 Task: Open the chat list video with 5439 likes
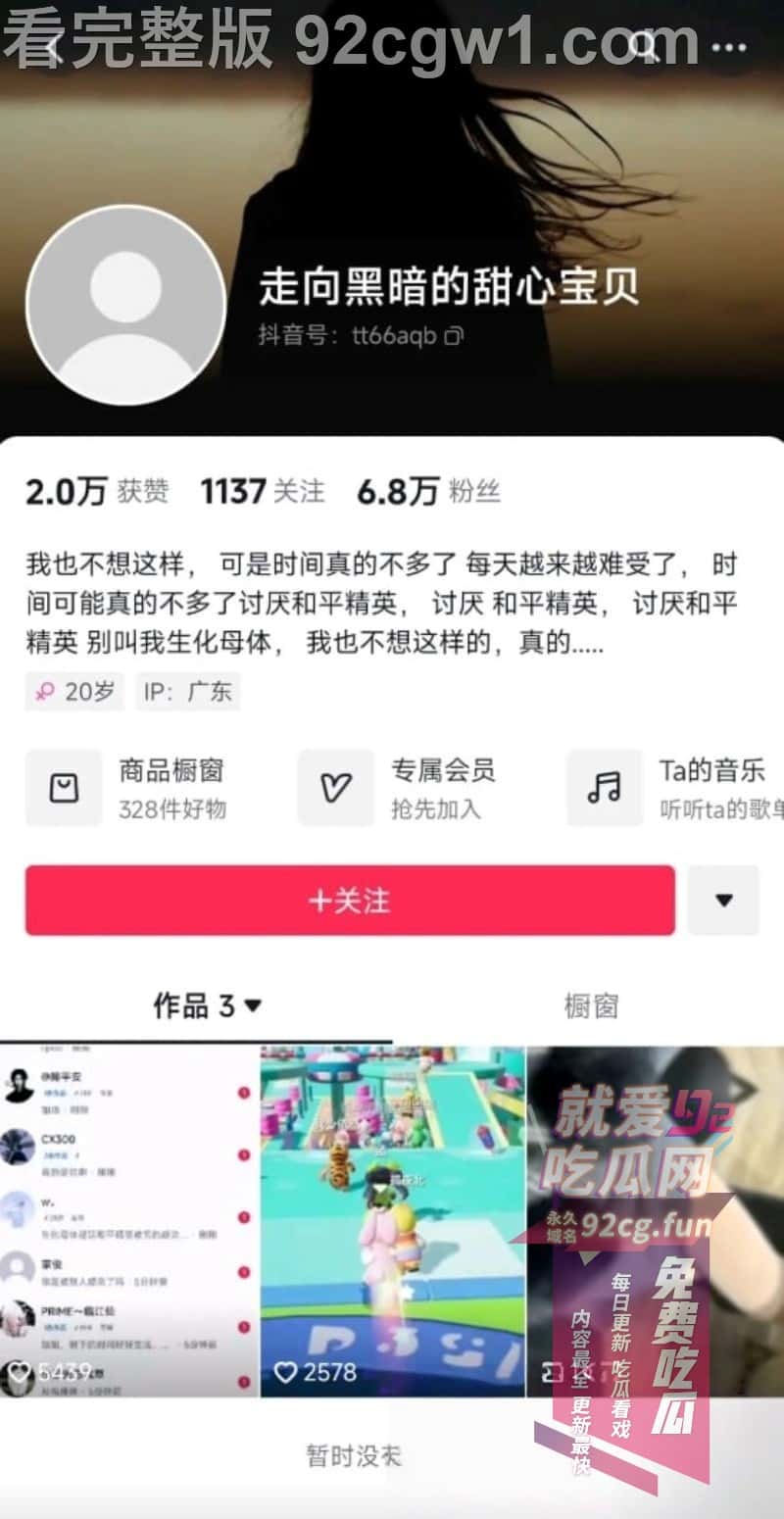(x=129, y=1220)
